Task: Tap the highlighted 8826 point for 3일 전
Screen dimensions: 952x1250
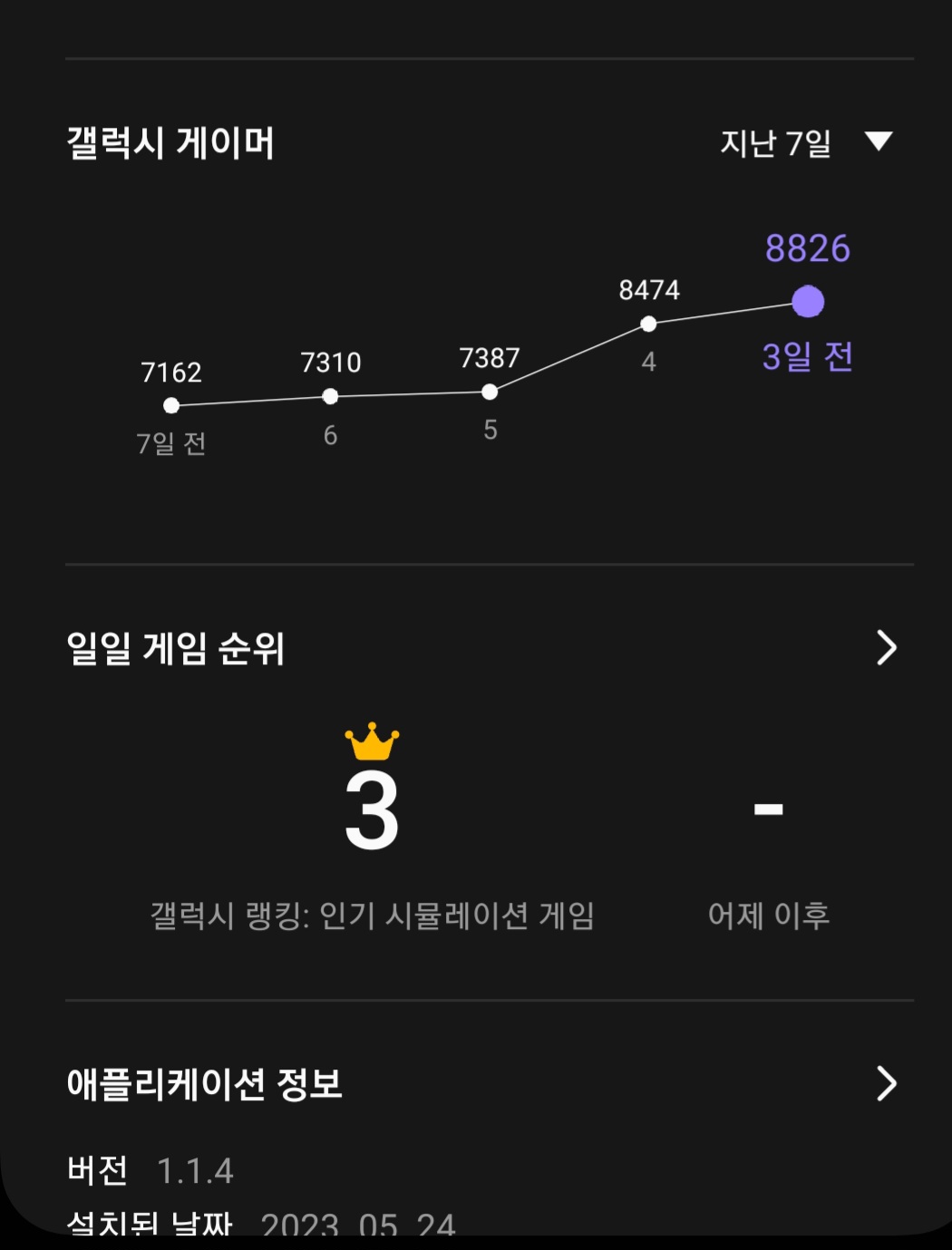Action: pos(807,302)
